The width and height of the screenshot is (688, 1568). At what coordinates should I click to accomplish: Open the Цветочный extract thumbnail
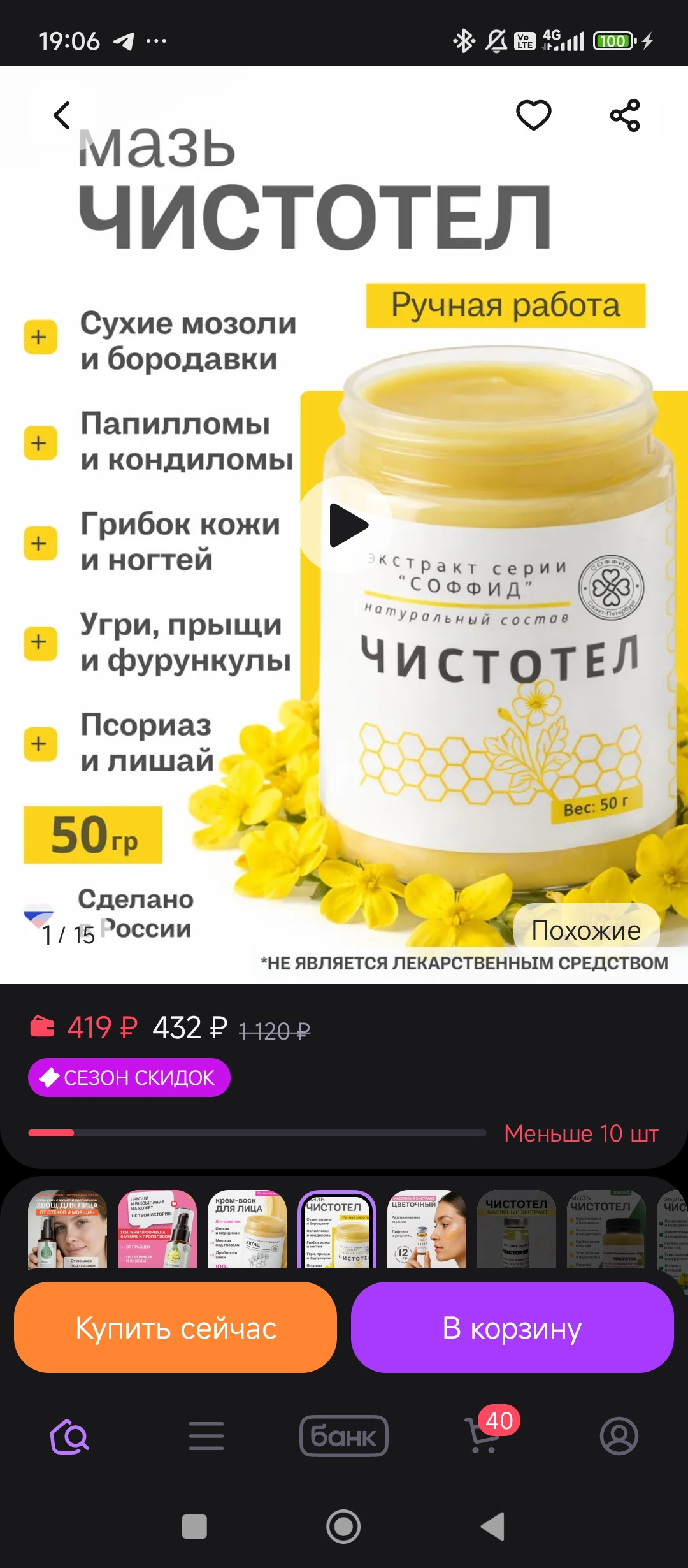(427, 1229)
